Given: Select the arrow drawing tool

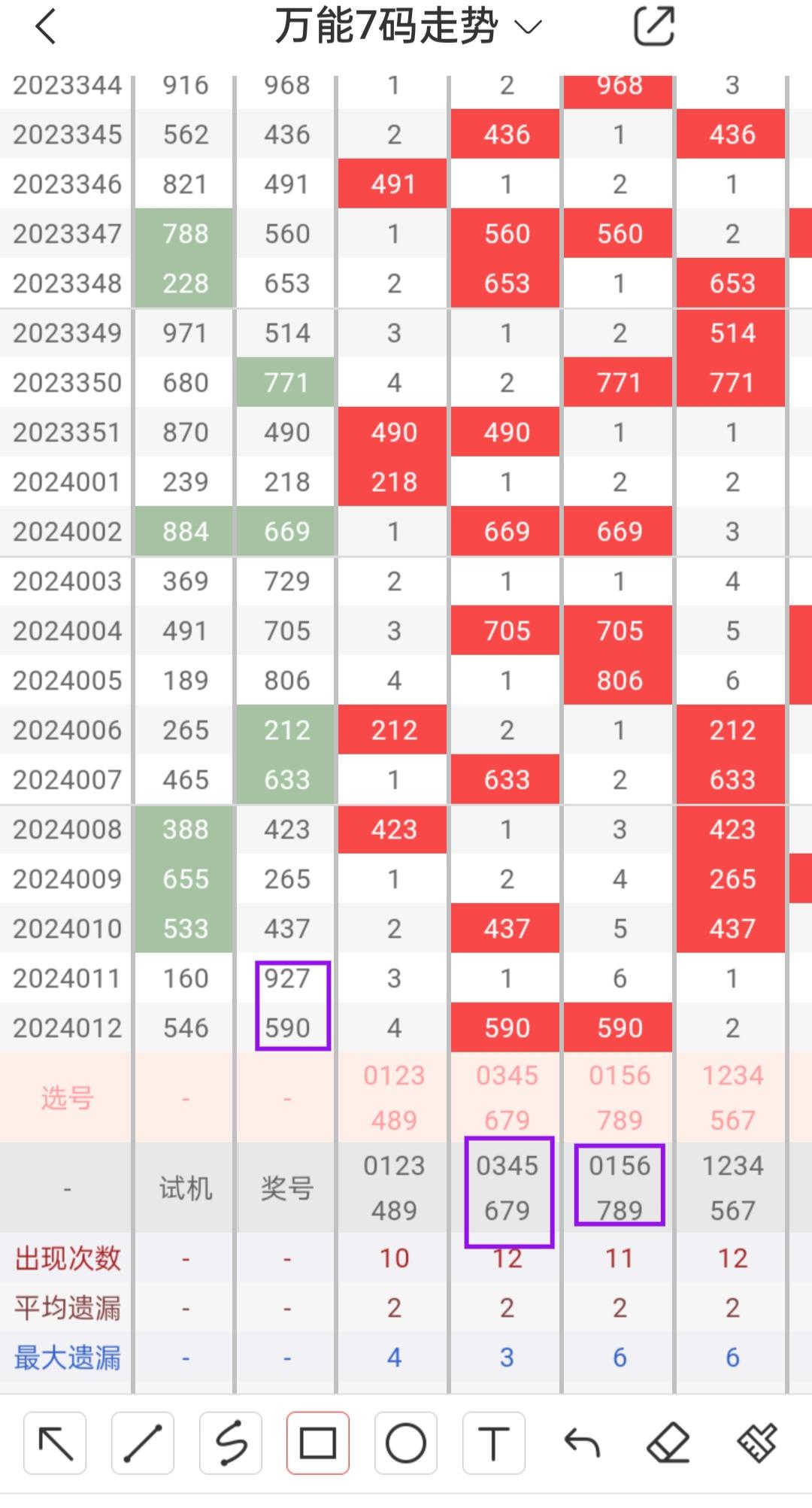Looking at the screenshot, I should 55,1443.
